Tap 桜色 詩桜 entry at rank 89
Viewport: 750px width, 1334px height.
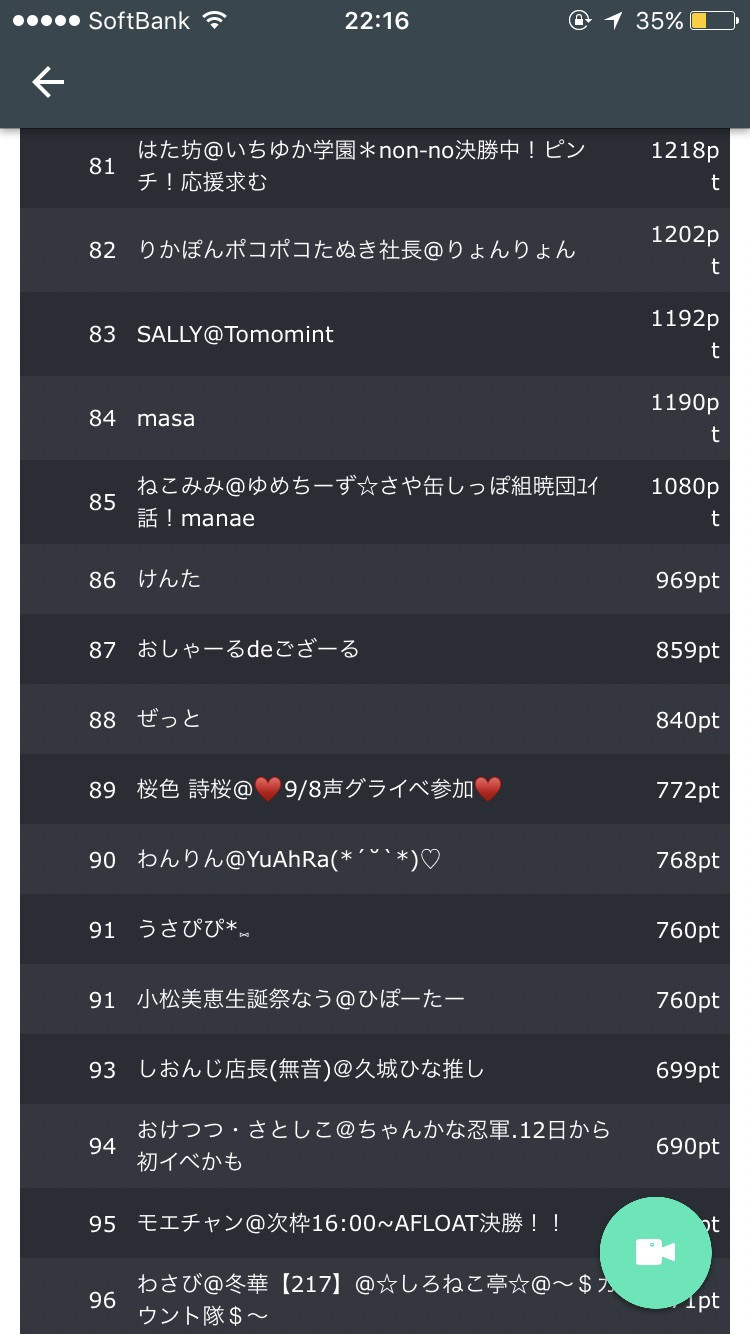pyautogui.click(x=375, y=789)
